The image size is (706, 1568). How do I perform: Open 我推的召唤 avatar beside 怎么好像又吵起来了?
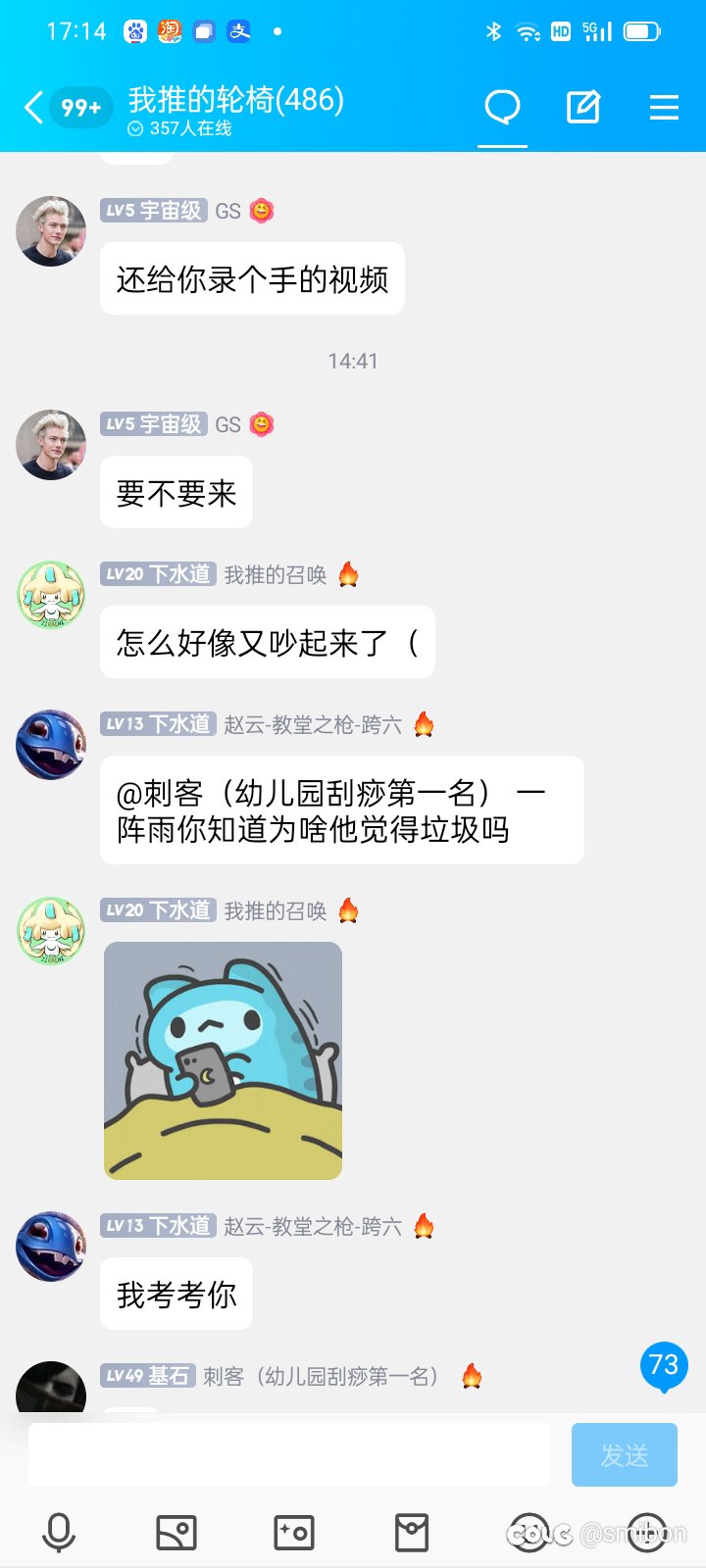coord(51,596)
